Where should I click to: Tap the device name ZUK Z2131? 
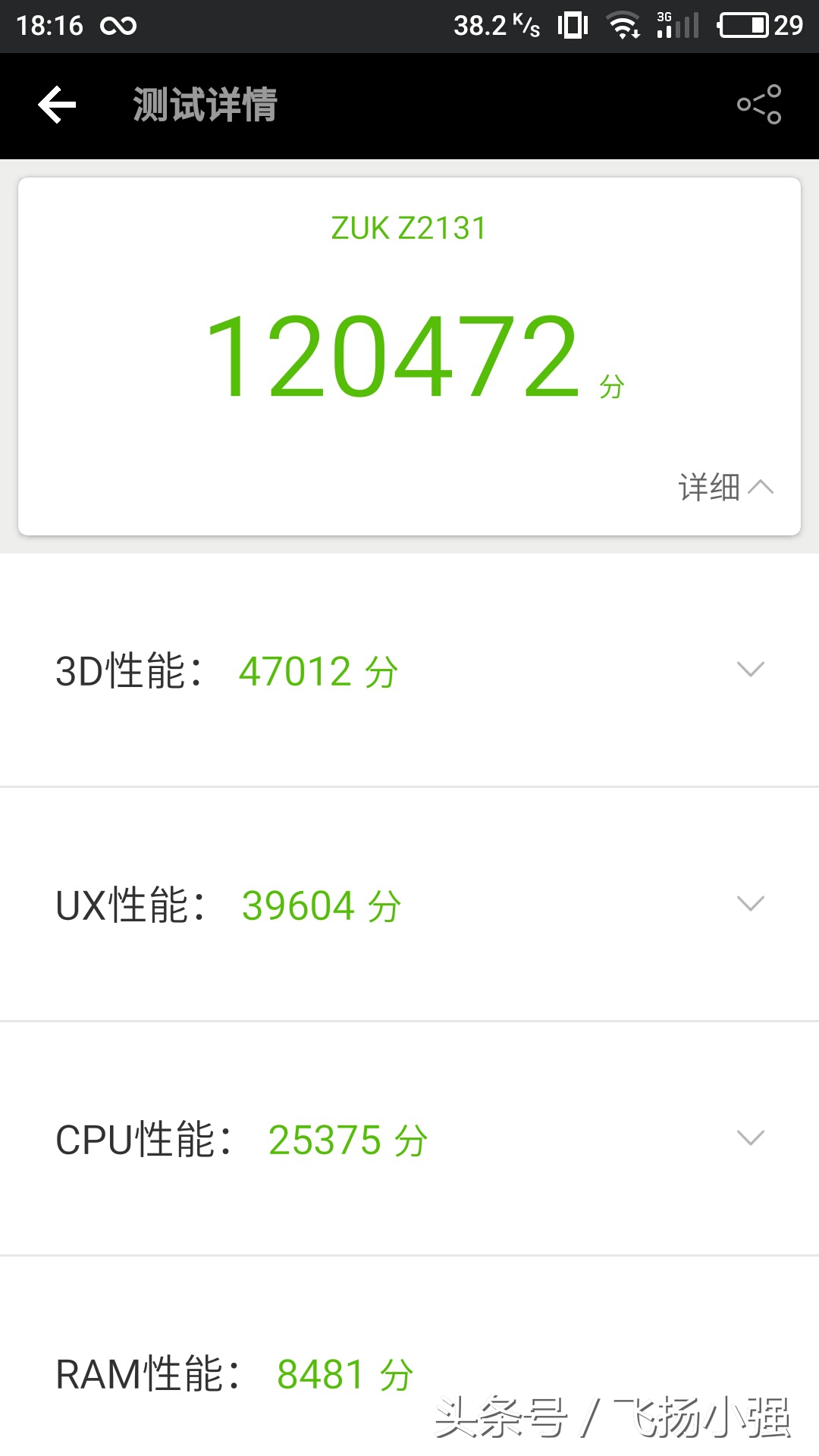point(409,225)
